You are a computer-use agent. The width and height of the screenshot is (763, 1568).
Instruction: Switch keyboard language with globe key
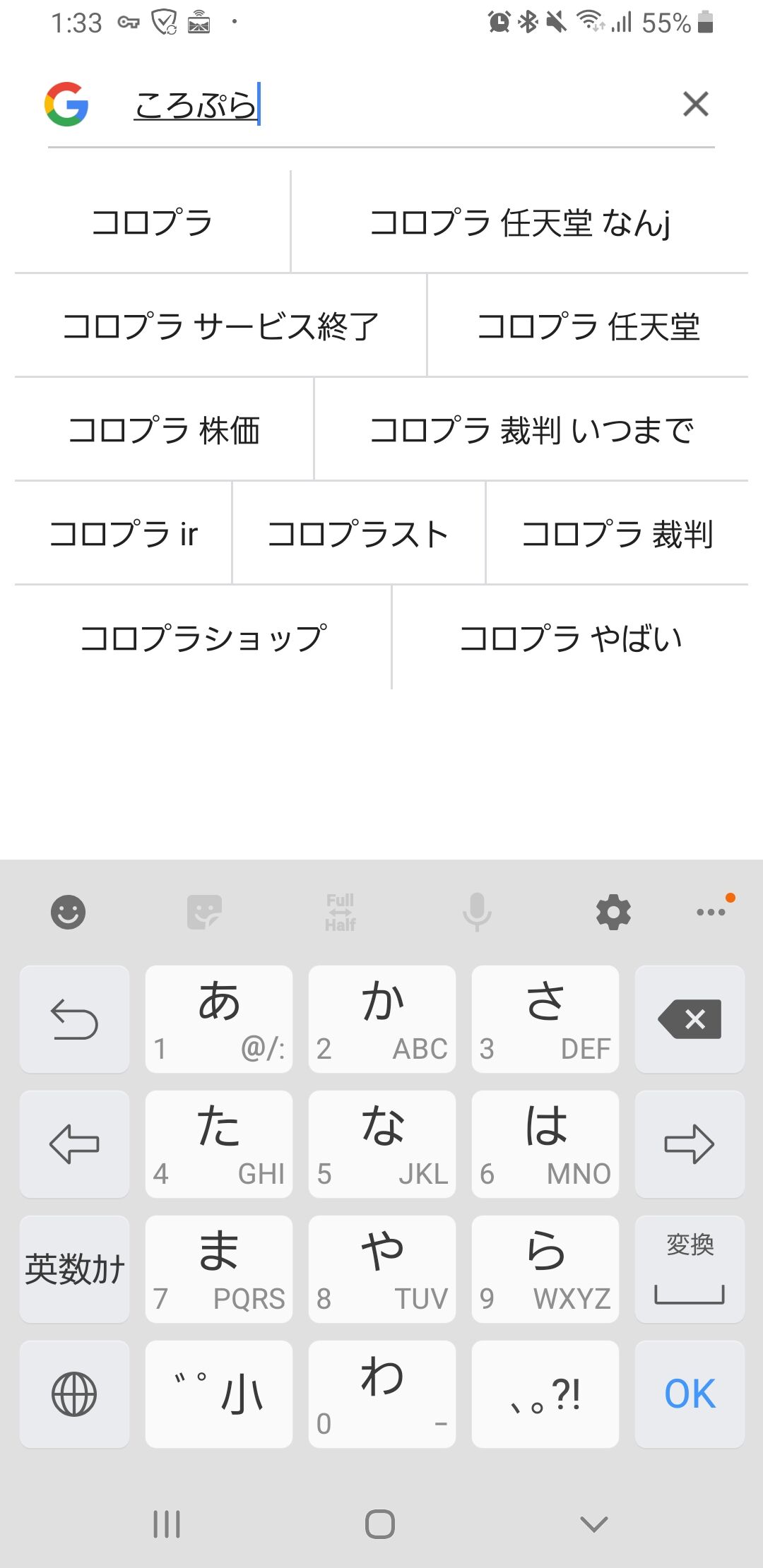tap(74, 1394)
